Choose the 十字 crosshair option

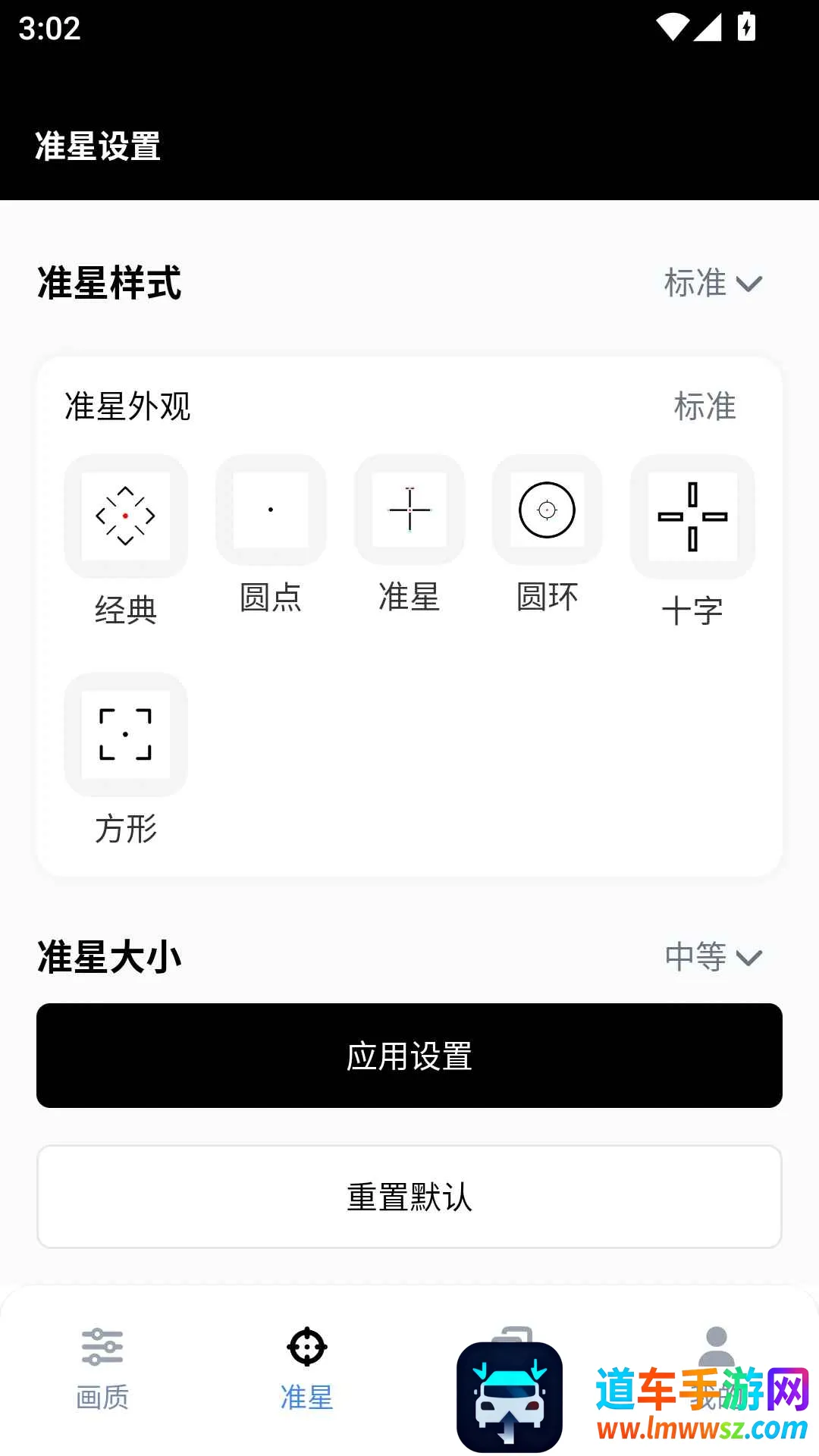pos(692,516)
